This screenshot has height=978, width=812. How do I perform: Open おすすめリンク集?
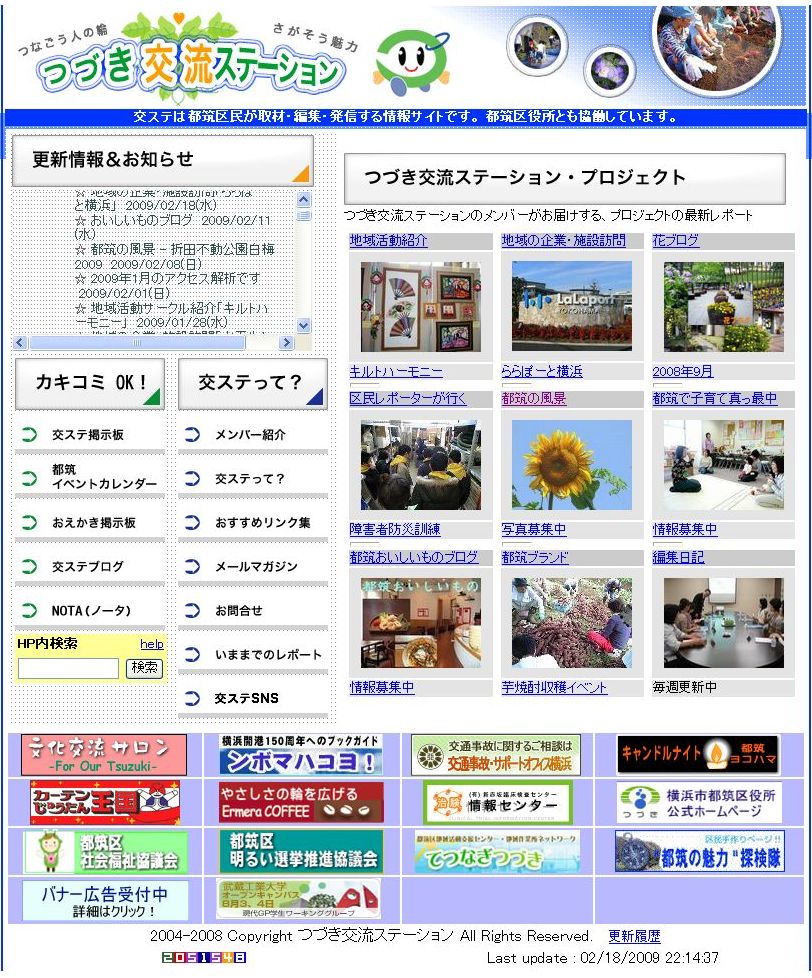pyautogui.click(x=262, y=522)
